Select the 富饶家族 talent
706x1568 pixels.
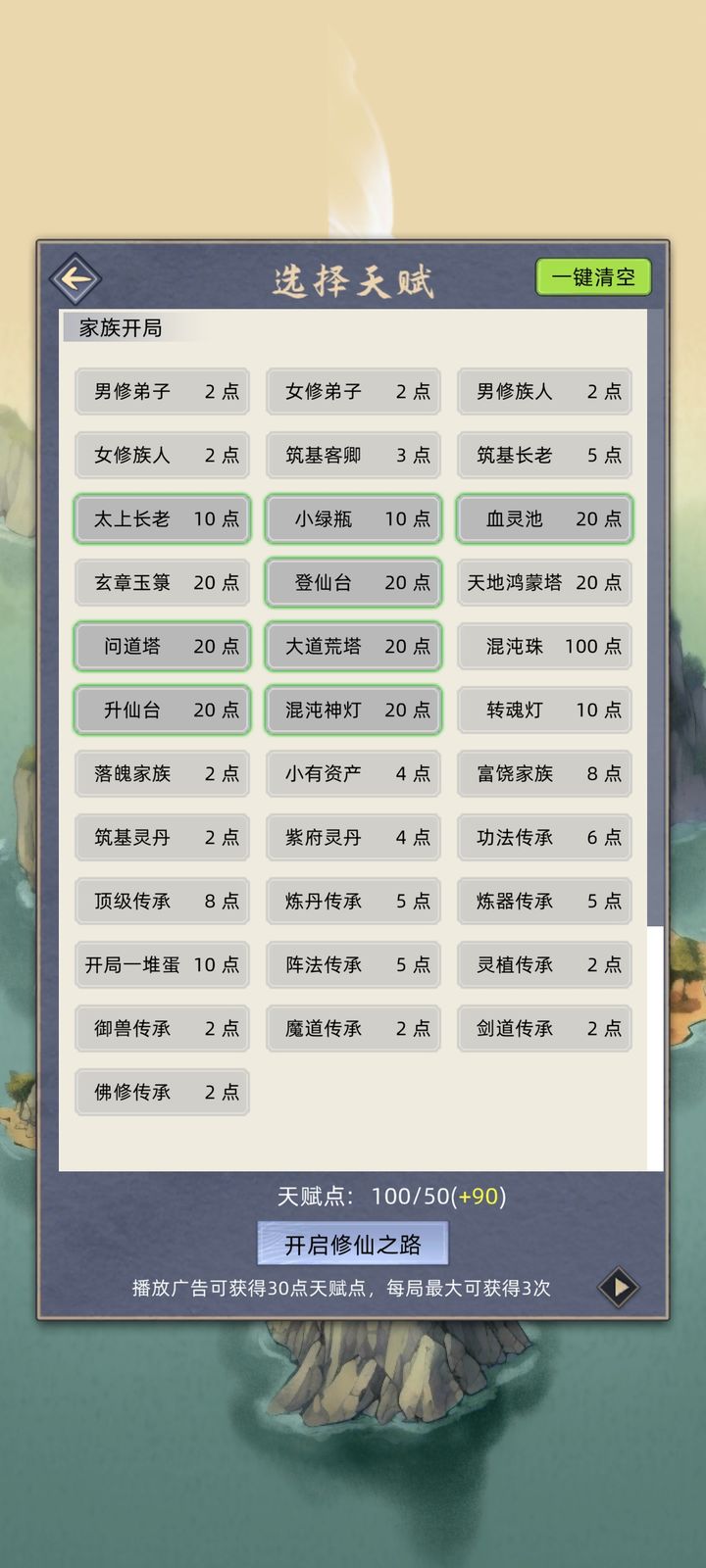click(x=544, y=773)
